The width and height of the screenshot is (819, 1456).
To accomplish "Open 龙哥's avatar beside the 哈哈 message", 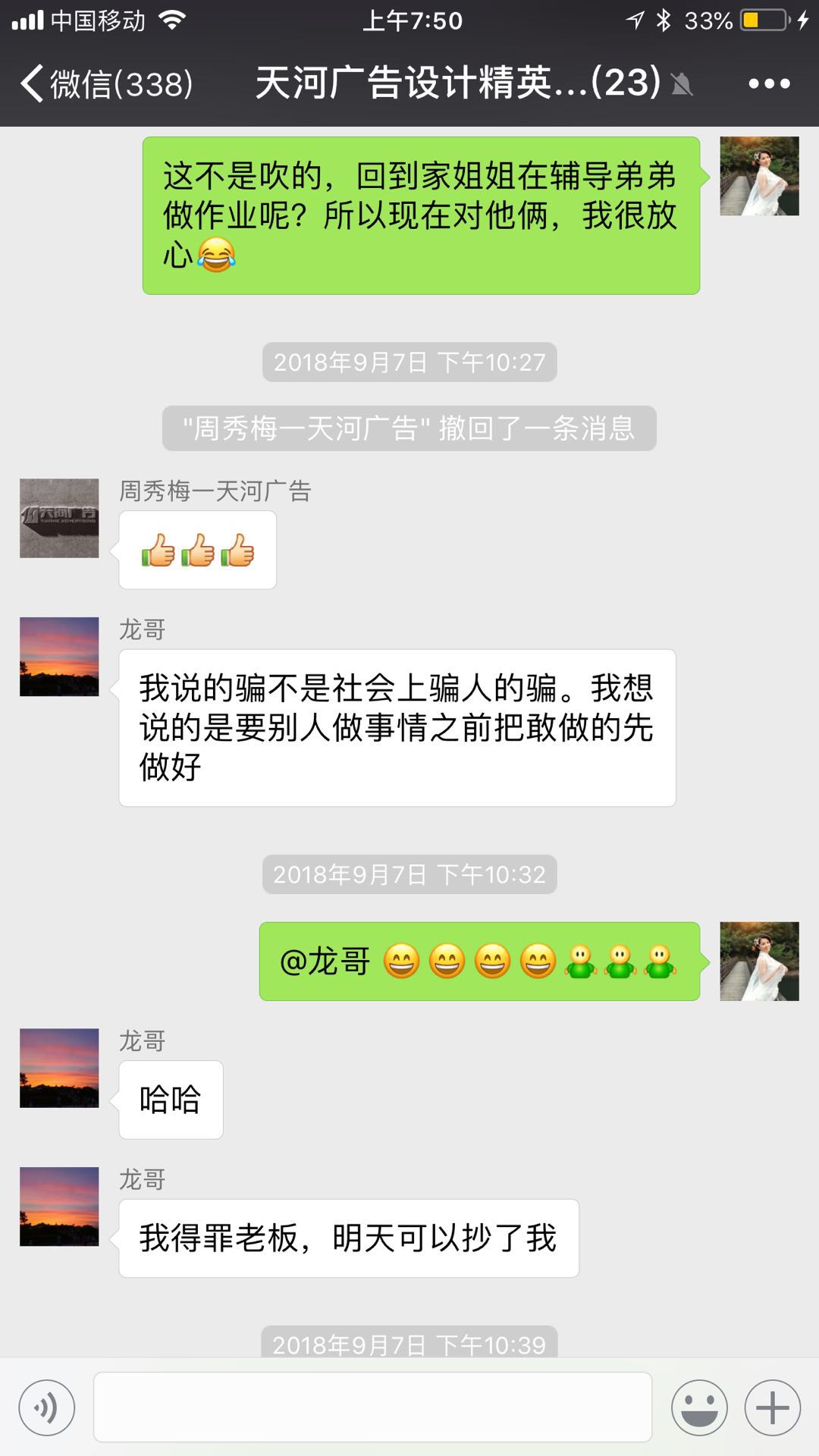I will point(59,1068).
